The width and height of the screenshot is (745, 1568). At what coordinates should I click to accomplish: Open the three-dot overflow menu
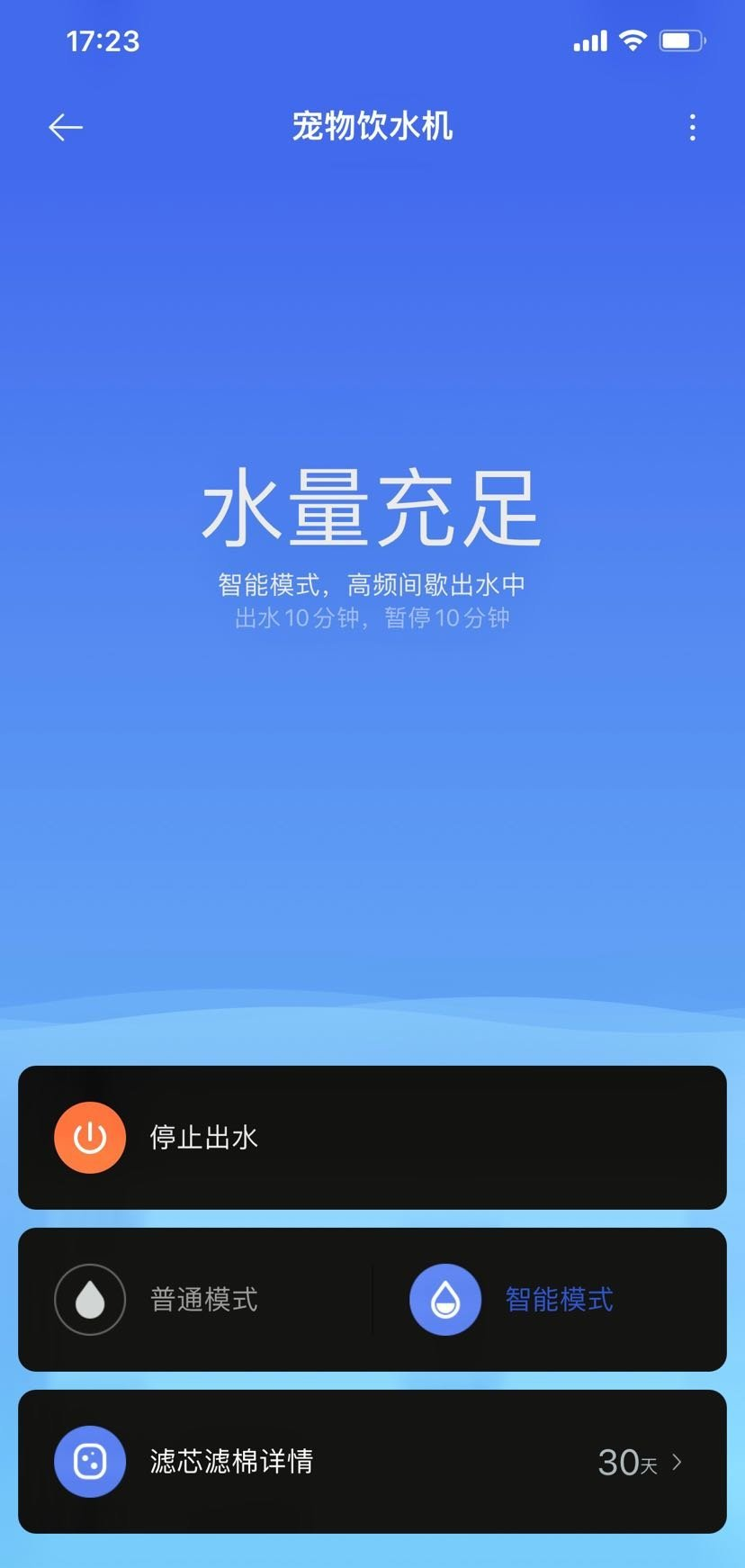click(x=692, y=128)
